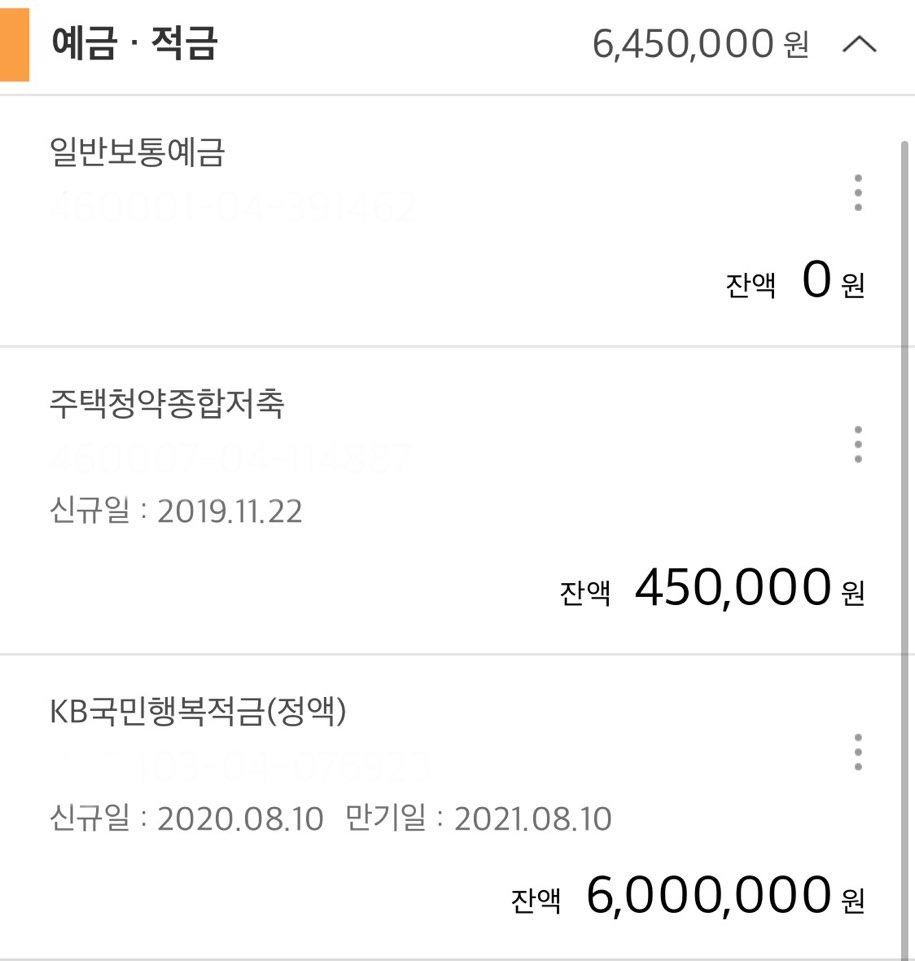Open more options for 일반보통예금
This screenshot has height=961, width=915.
[857, 192]
